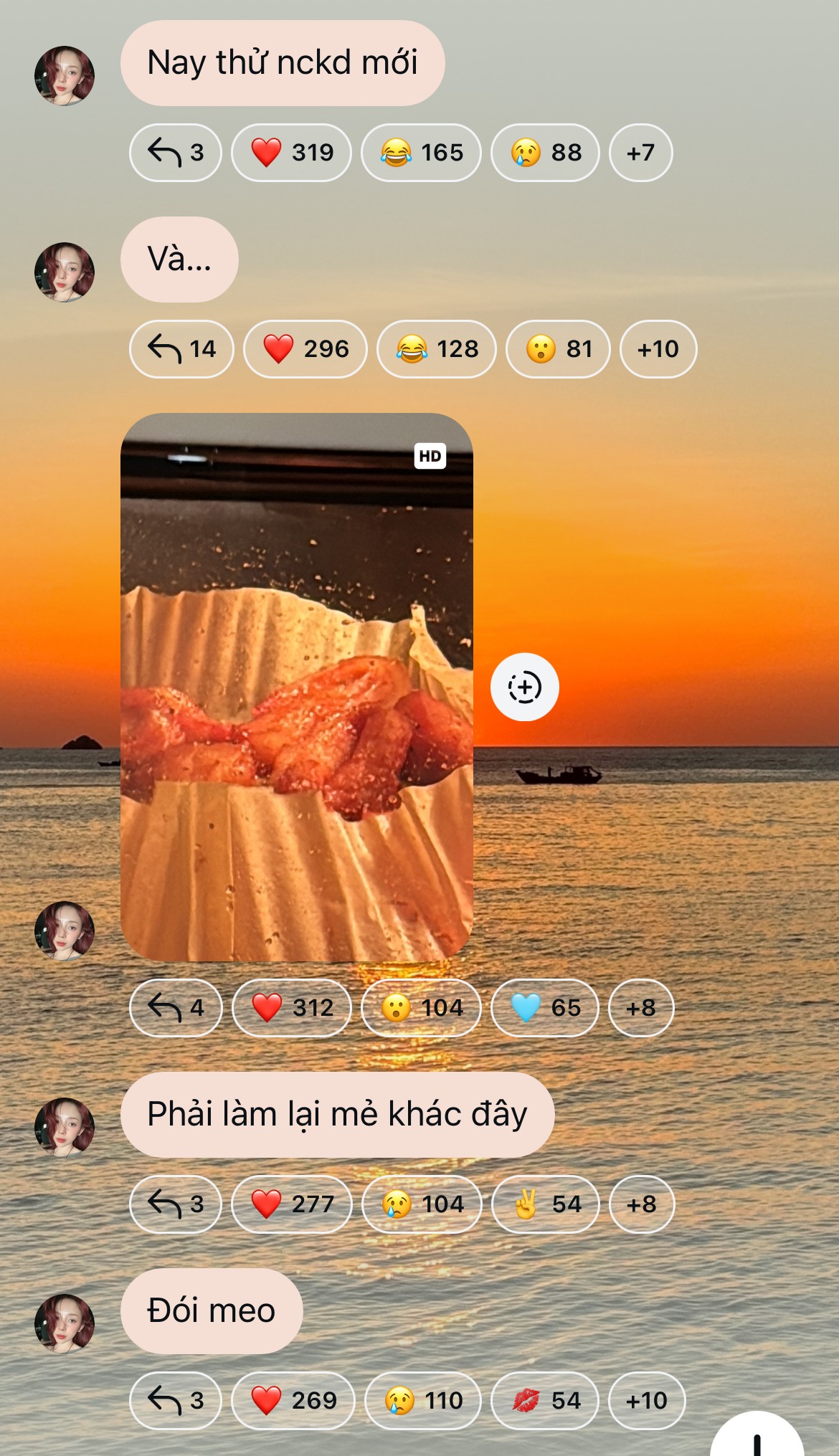
Task: Tap the 81 surprised-face reaction under 'Và...'
Action: [x=558, y=349]
